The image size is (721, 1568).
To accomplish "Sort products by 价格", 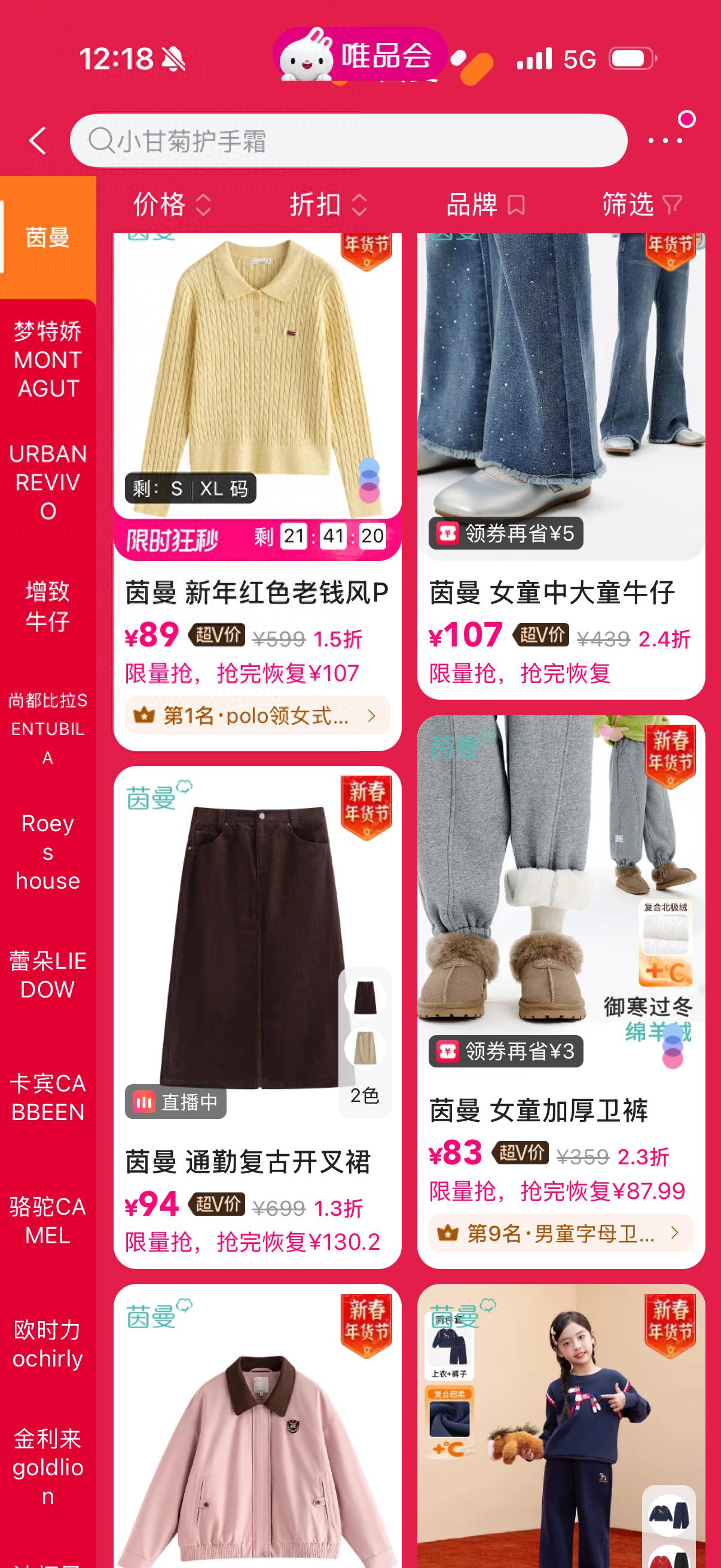I will pos(172,205).
